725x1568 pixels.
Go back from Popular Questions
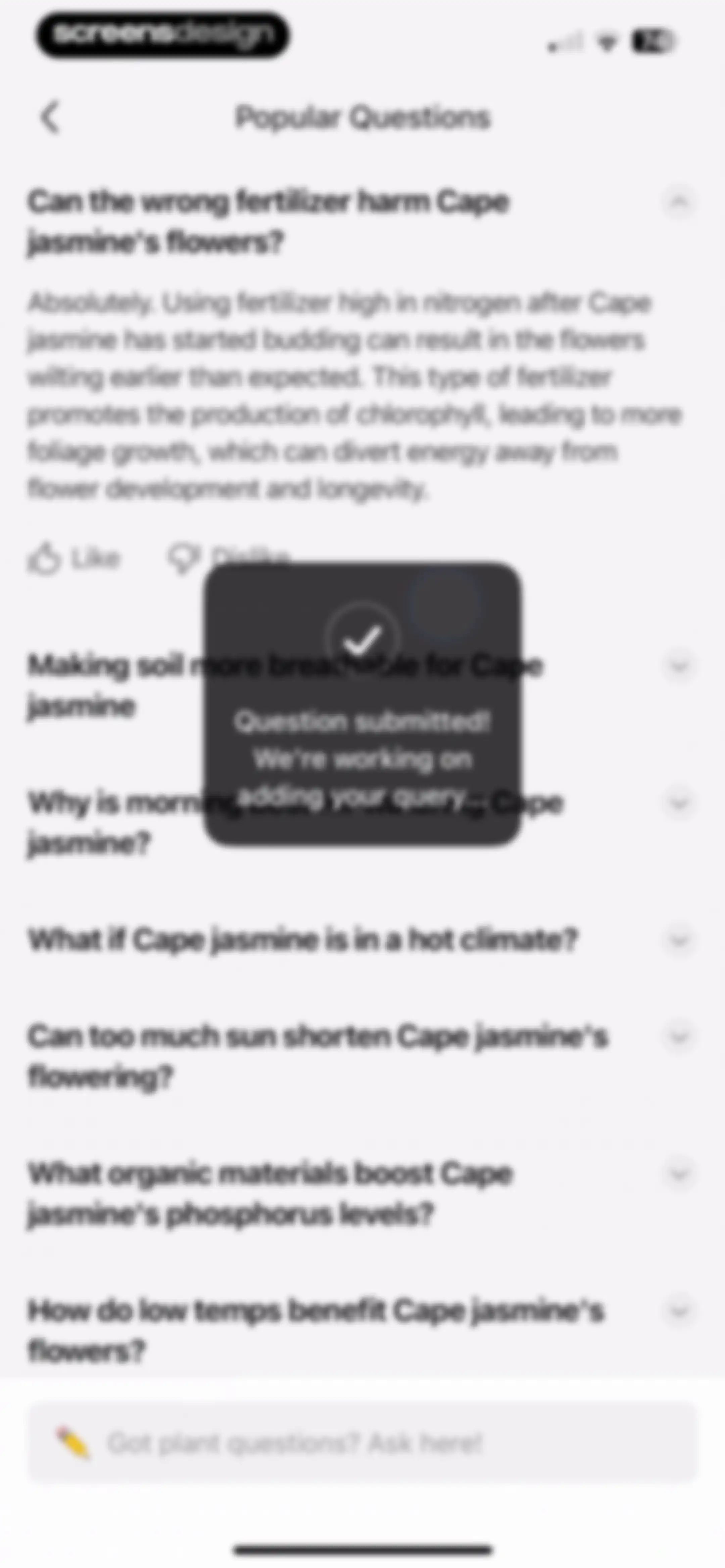point(51,117)
